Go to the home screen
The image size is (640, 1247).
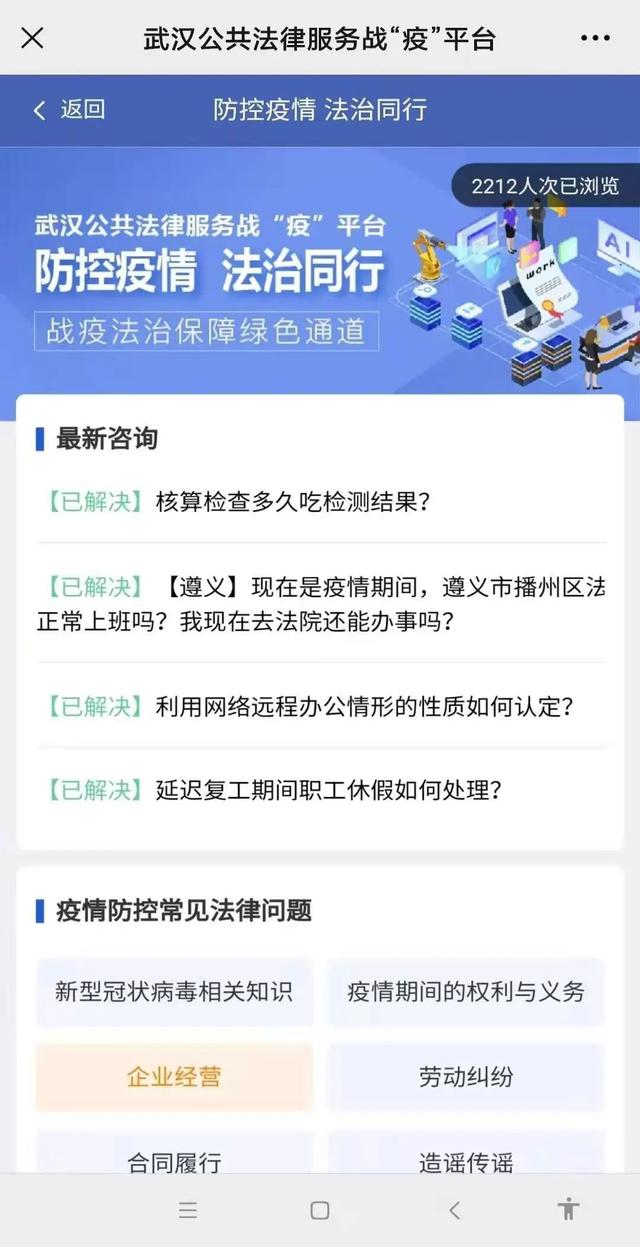pos(320,1210)
